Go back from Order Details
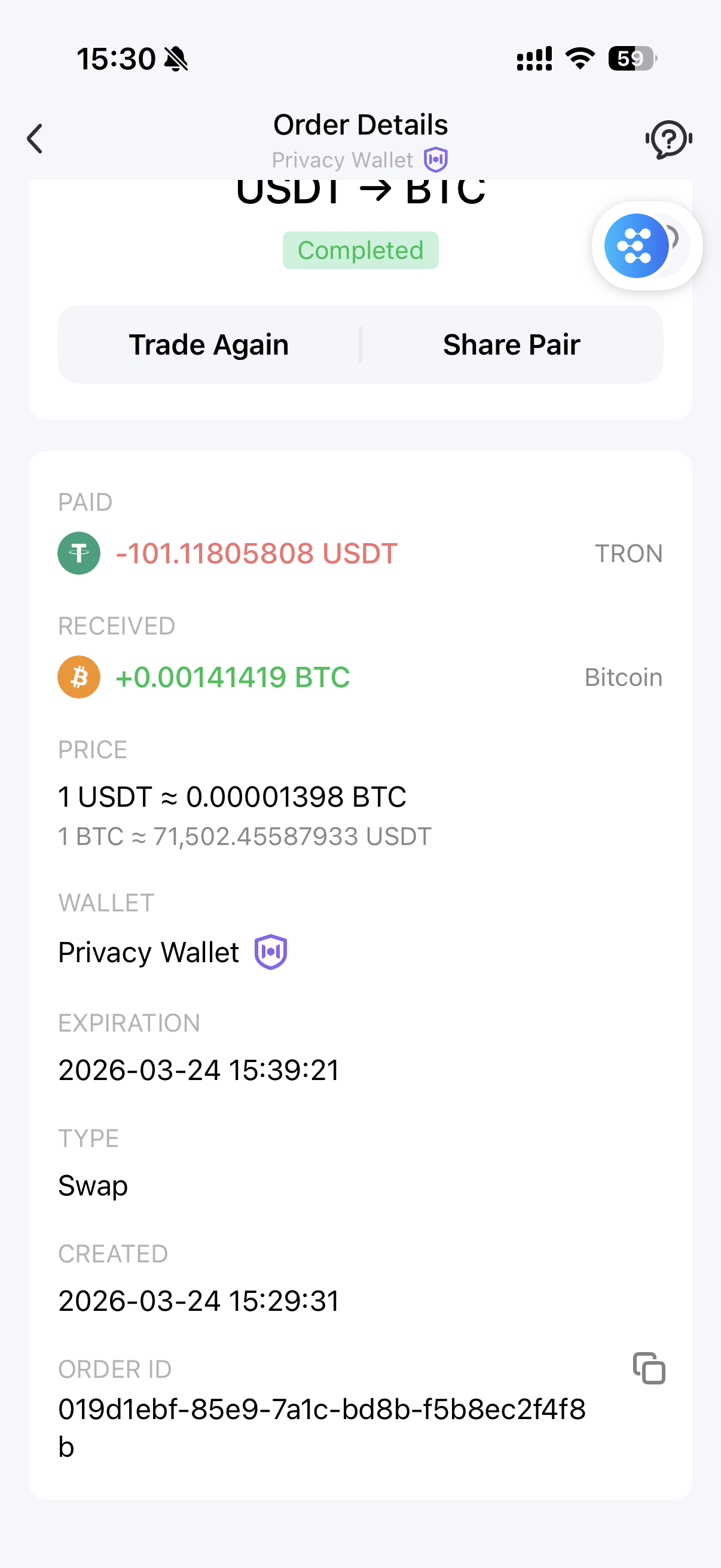 (x=35, y=139)
